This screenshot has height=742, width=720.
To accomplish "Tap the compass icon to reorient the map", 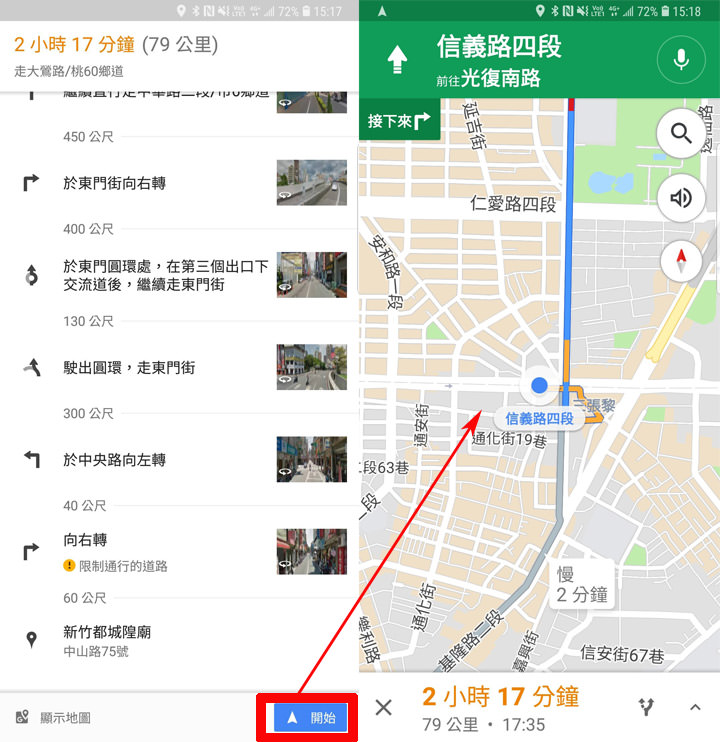I will pyautogui.click(x=681, y=260).
